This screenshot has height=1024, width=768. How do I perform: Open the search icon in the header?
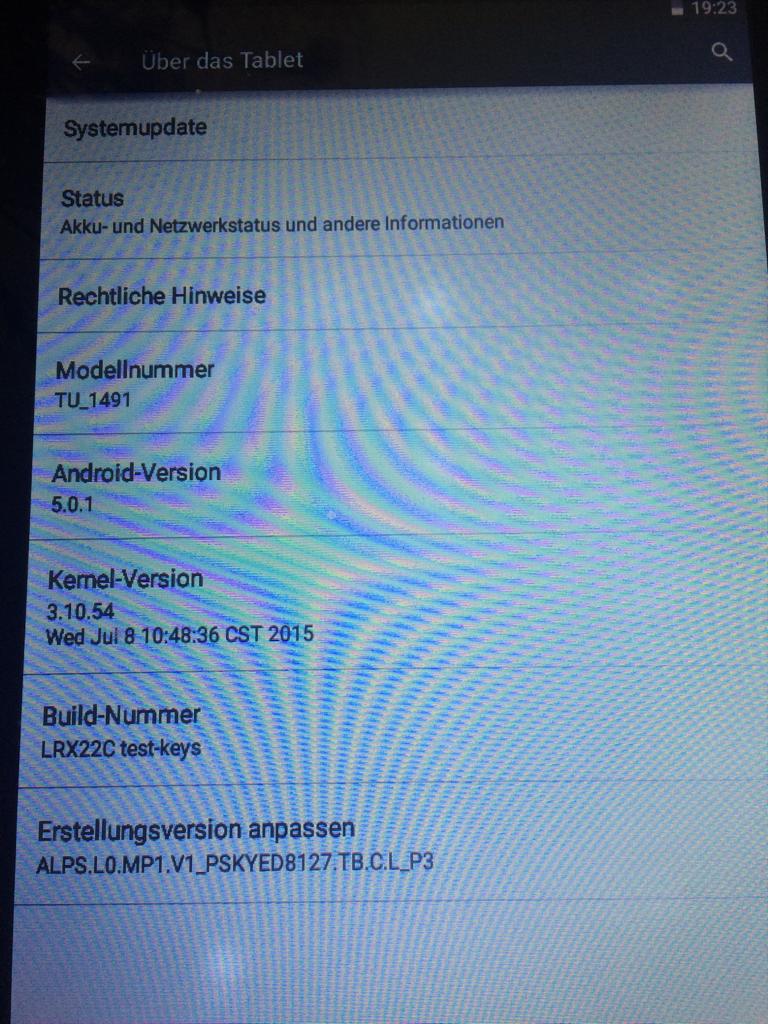pos(721,53)
